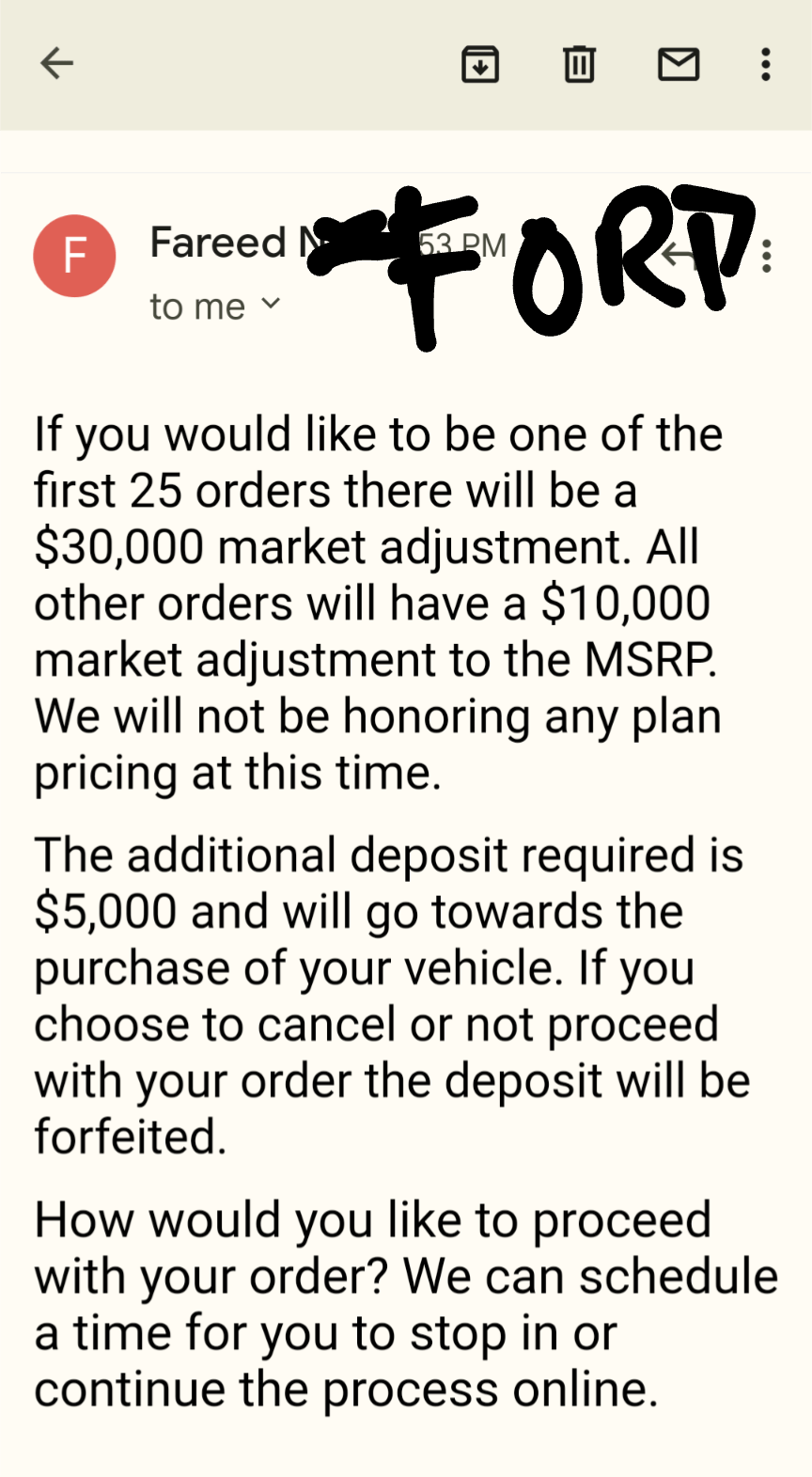Tap the letter F inside the sender avatar
Screen dimensions: 812x1477
(74, 255)
